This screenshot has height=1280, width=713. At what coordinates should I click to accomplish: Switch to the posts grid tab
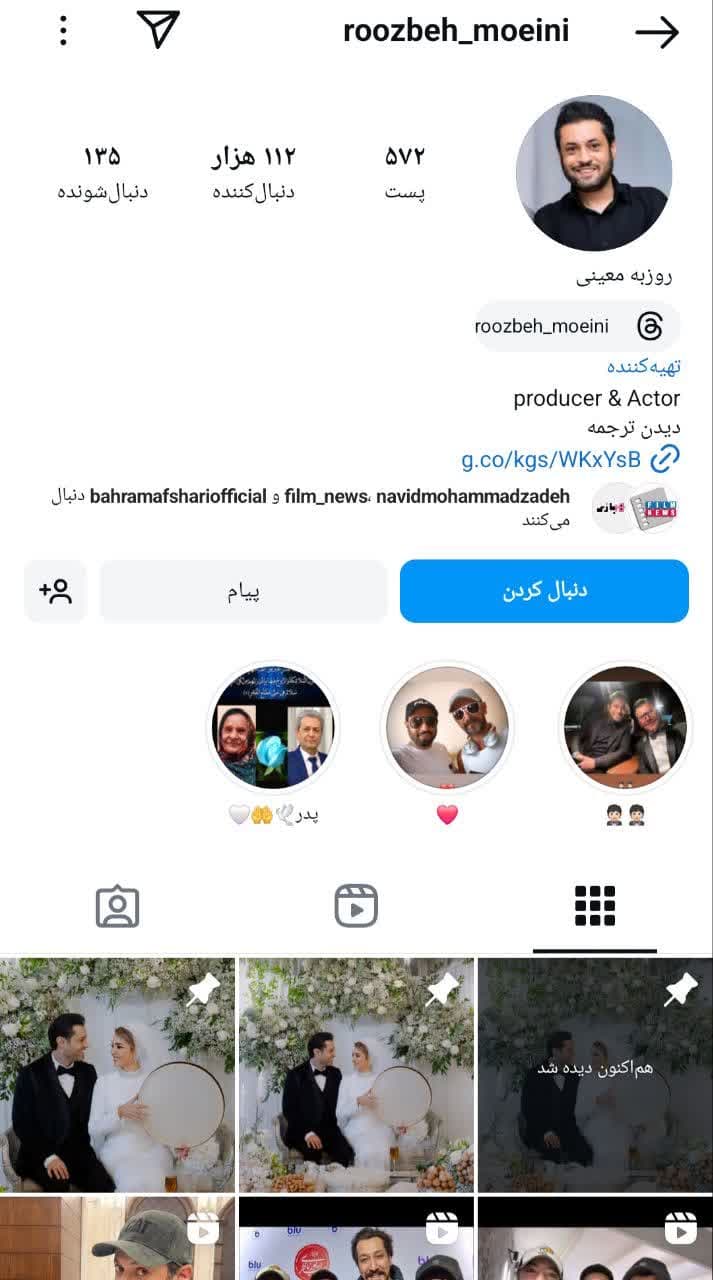point(594,906)
